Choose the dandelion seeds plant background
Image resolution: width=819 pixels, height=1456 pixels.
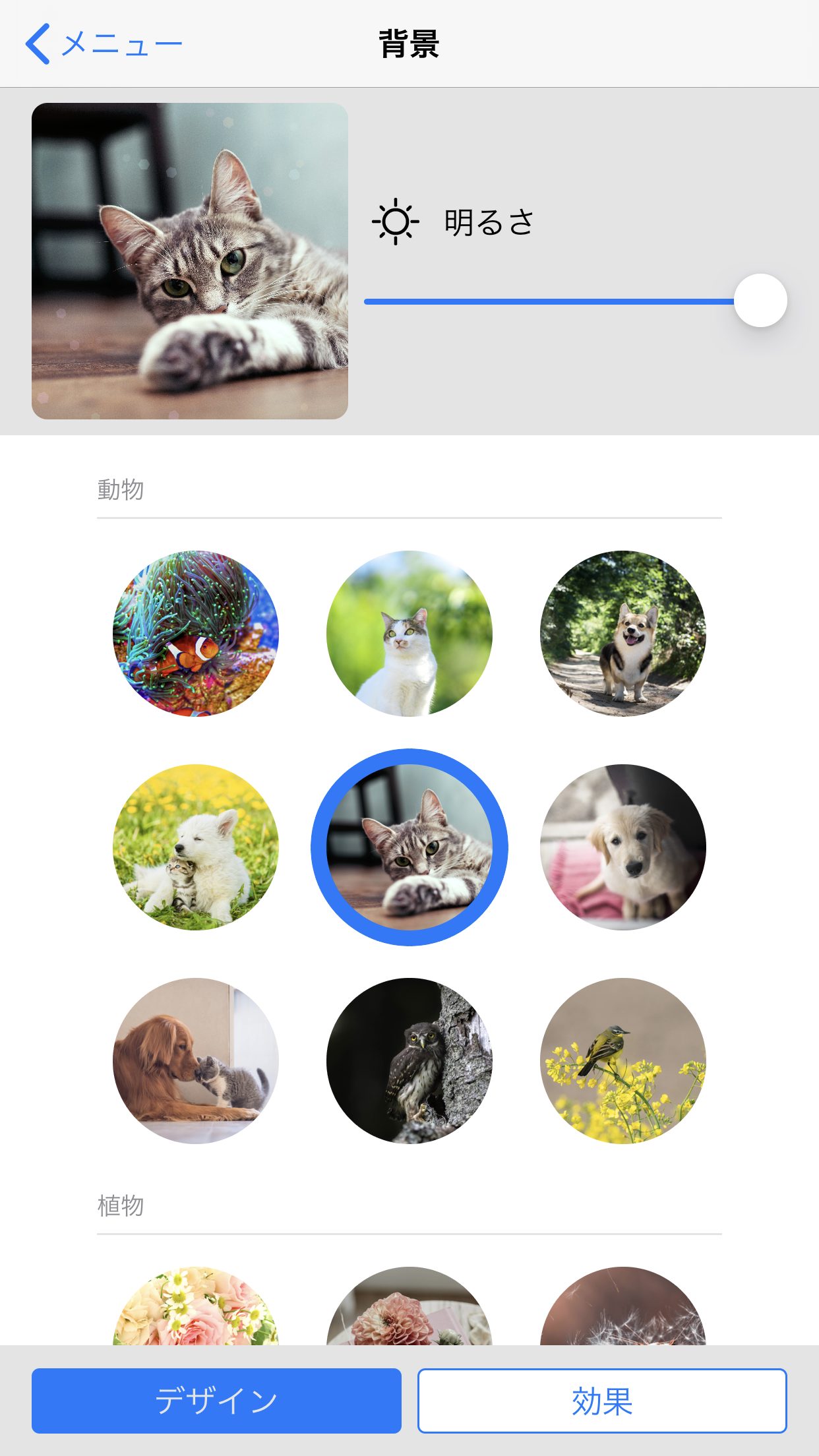pyautogui.click(x=623, y=1306)
